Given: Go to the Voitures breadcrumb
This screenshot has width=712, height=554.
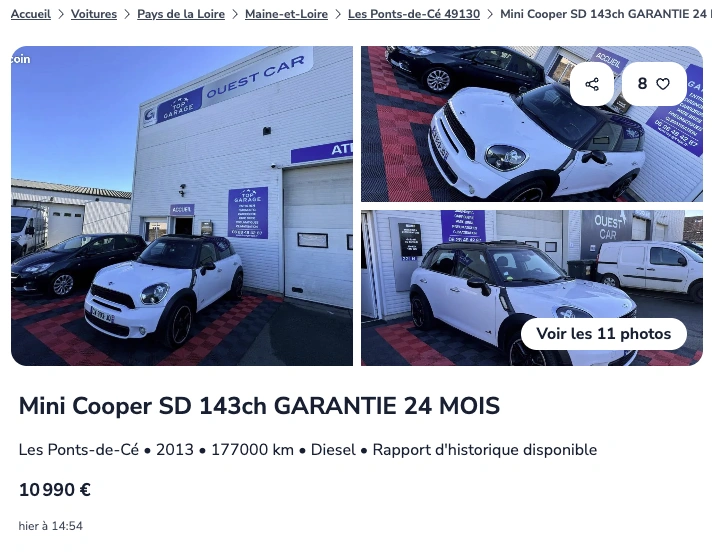Looking at the screenshot, I should [94, 14].
